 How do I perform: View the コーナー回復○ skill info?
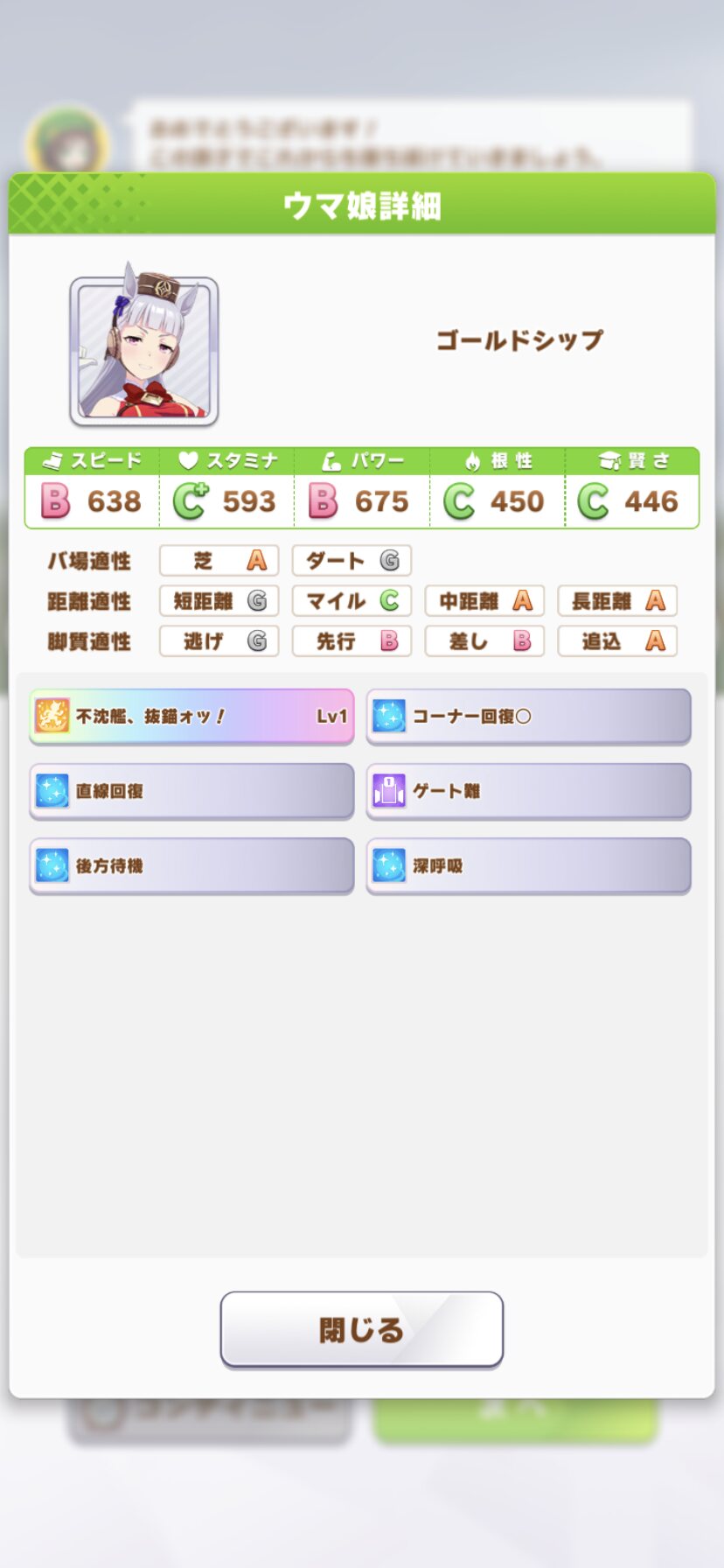point(528,717)
